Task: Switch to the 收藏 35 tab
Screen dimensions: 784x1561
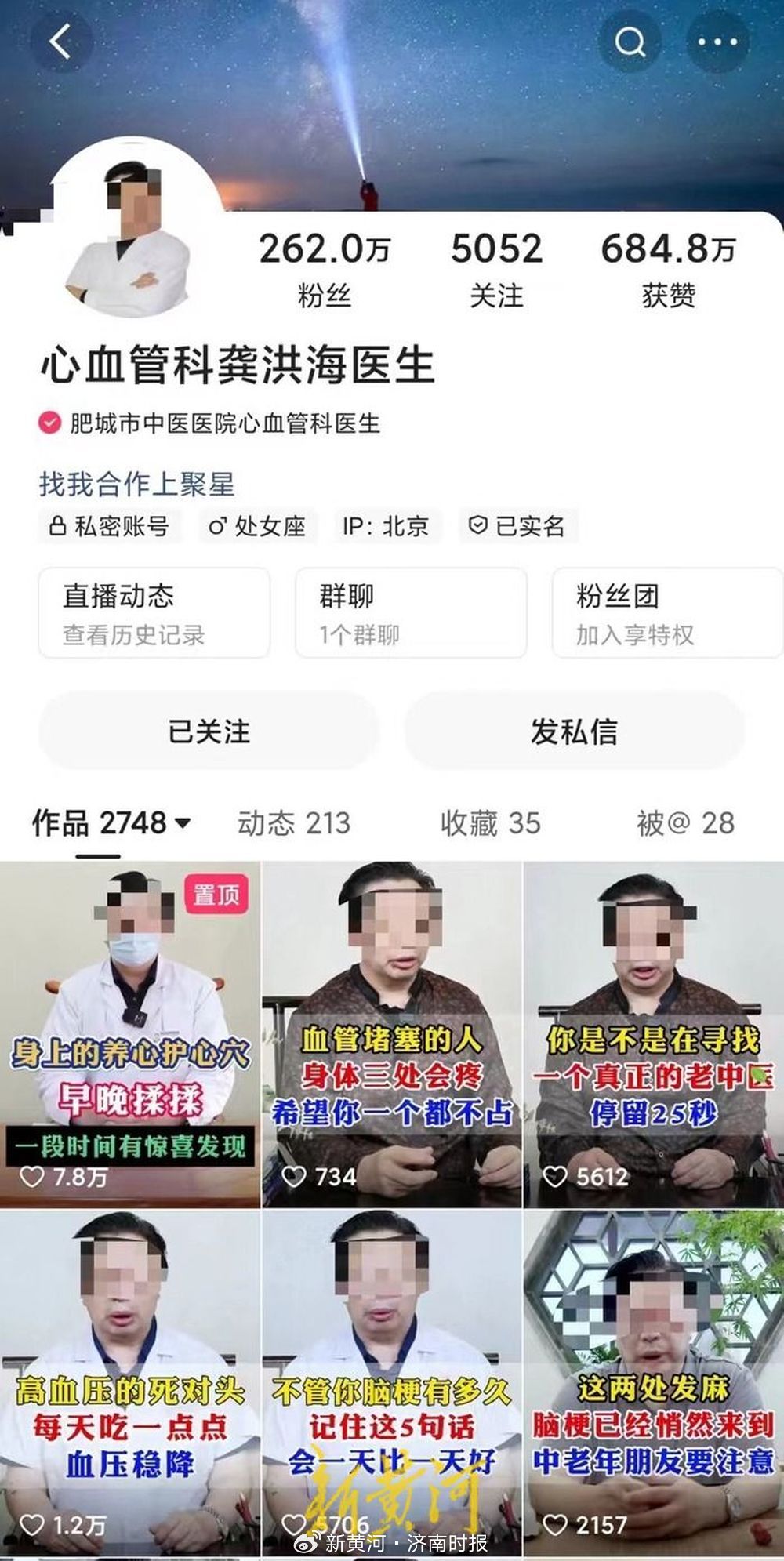Action: click(490, 823)
